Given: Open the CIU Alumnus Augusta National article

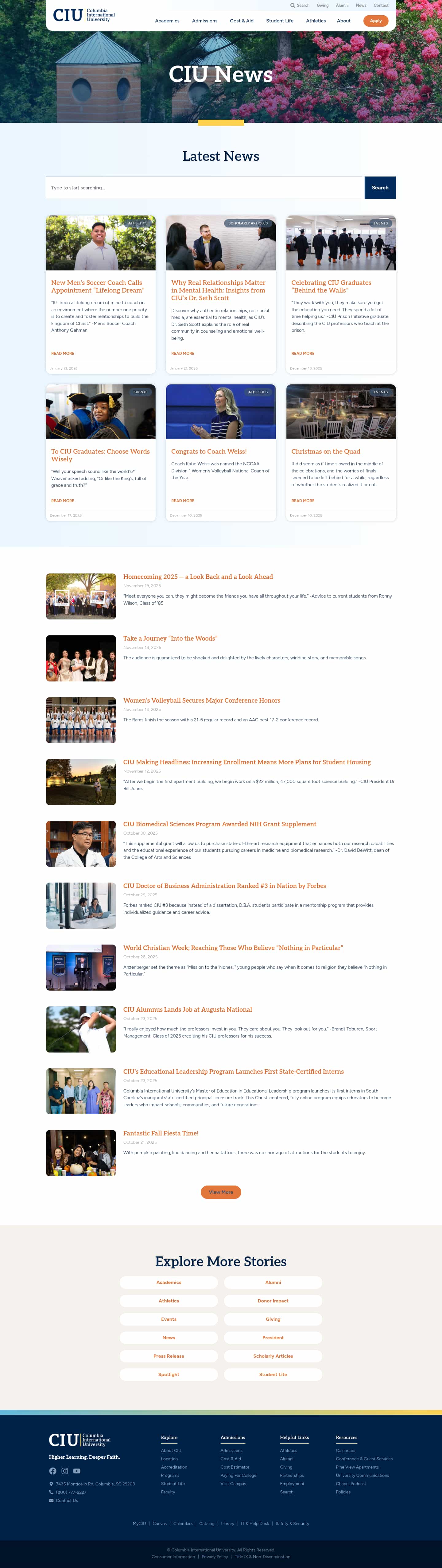Looking at the screenshot, I should 188,1009.
